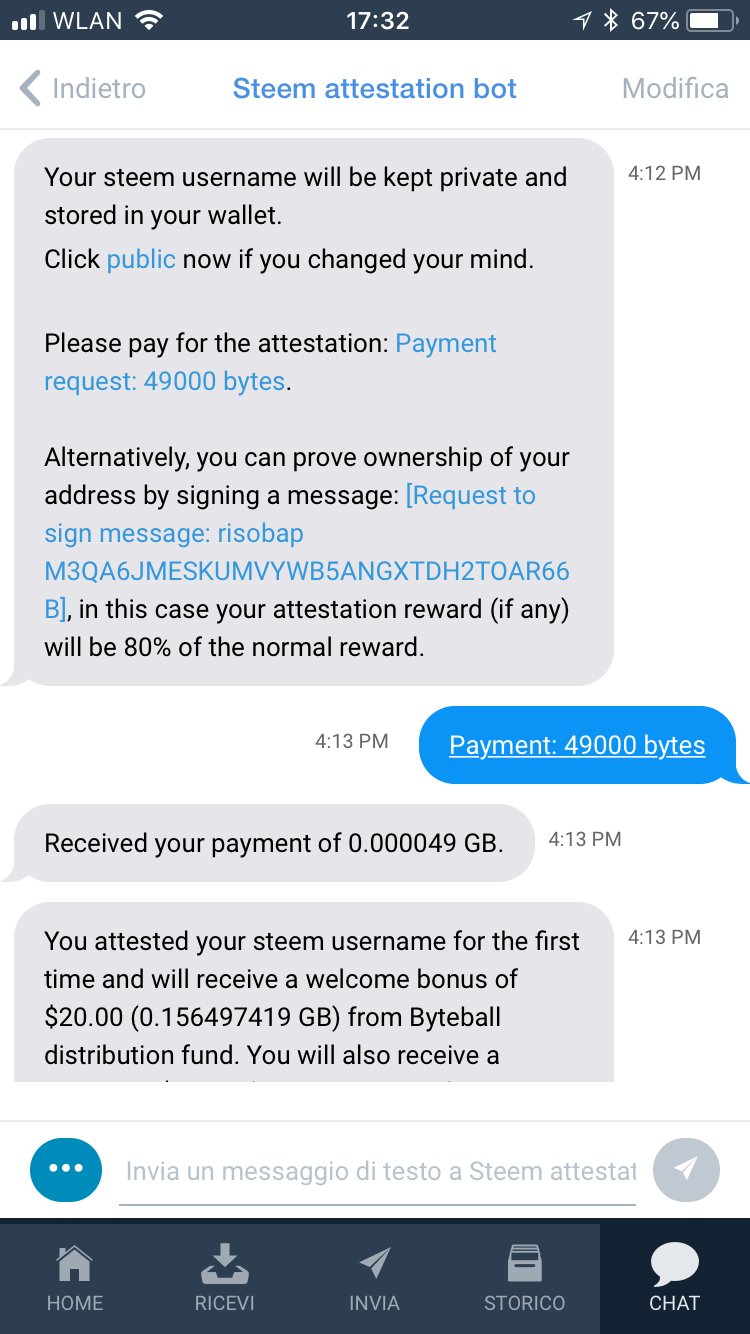Tap the 'public' link in the message

[141, 259]
